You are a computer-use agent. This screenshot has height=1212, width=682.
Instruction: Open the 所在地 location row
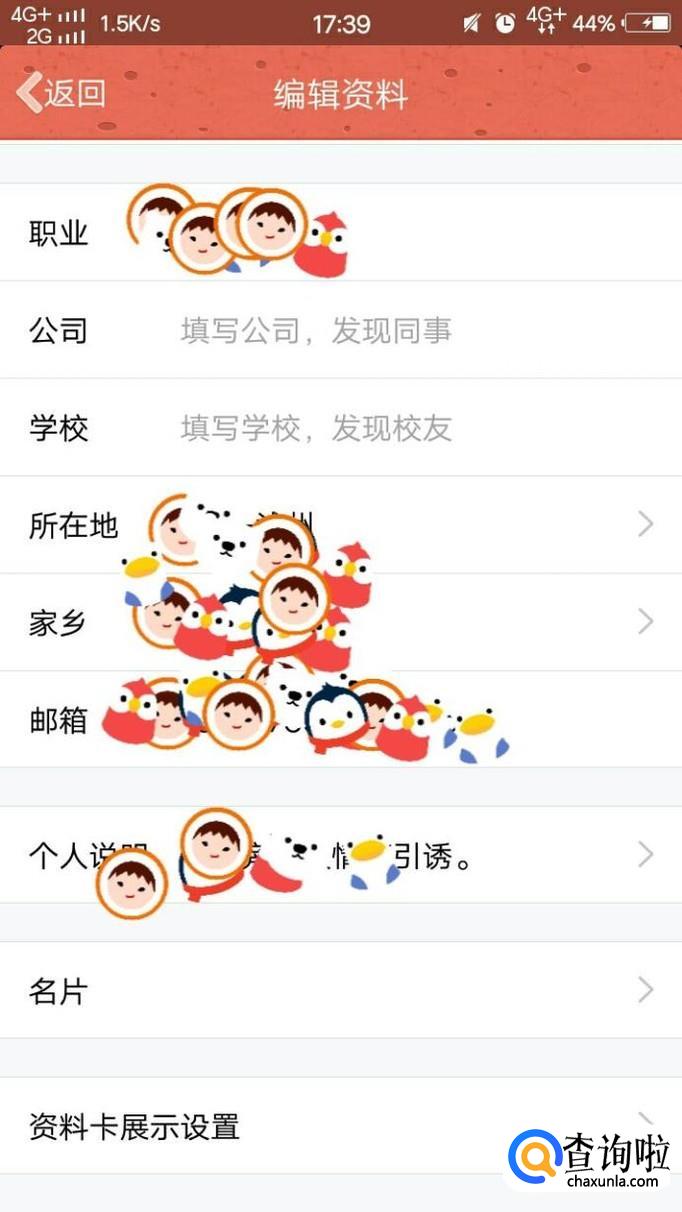point(340,524)
